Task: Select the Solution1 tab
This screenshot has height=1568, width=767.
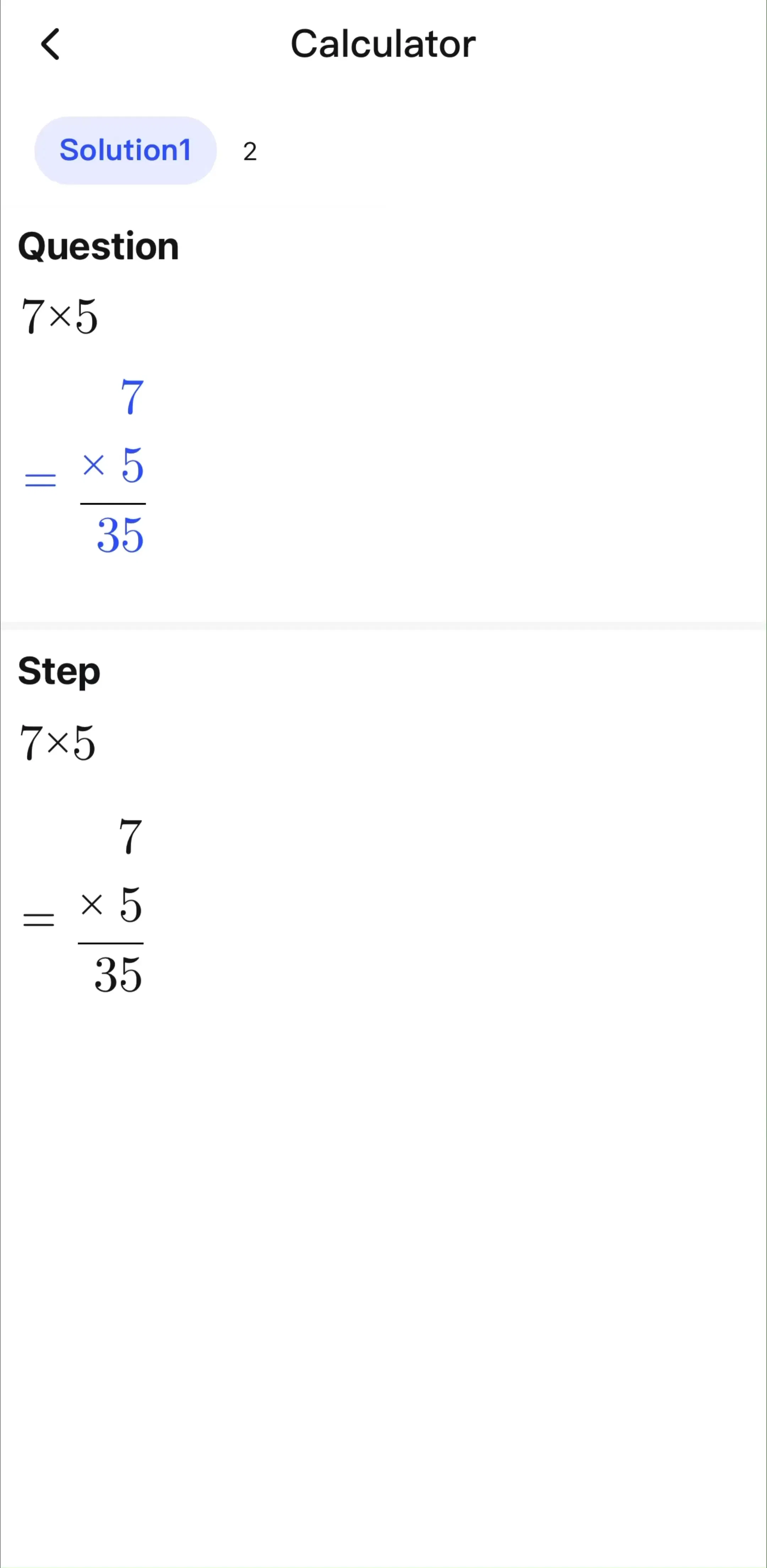Action: 125,150
